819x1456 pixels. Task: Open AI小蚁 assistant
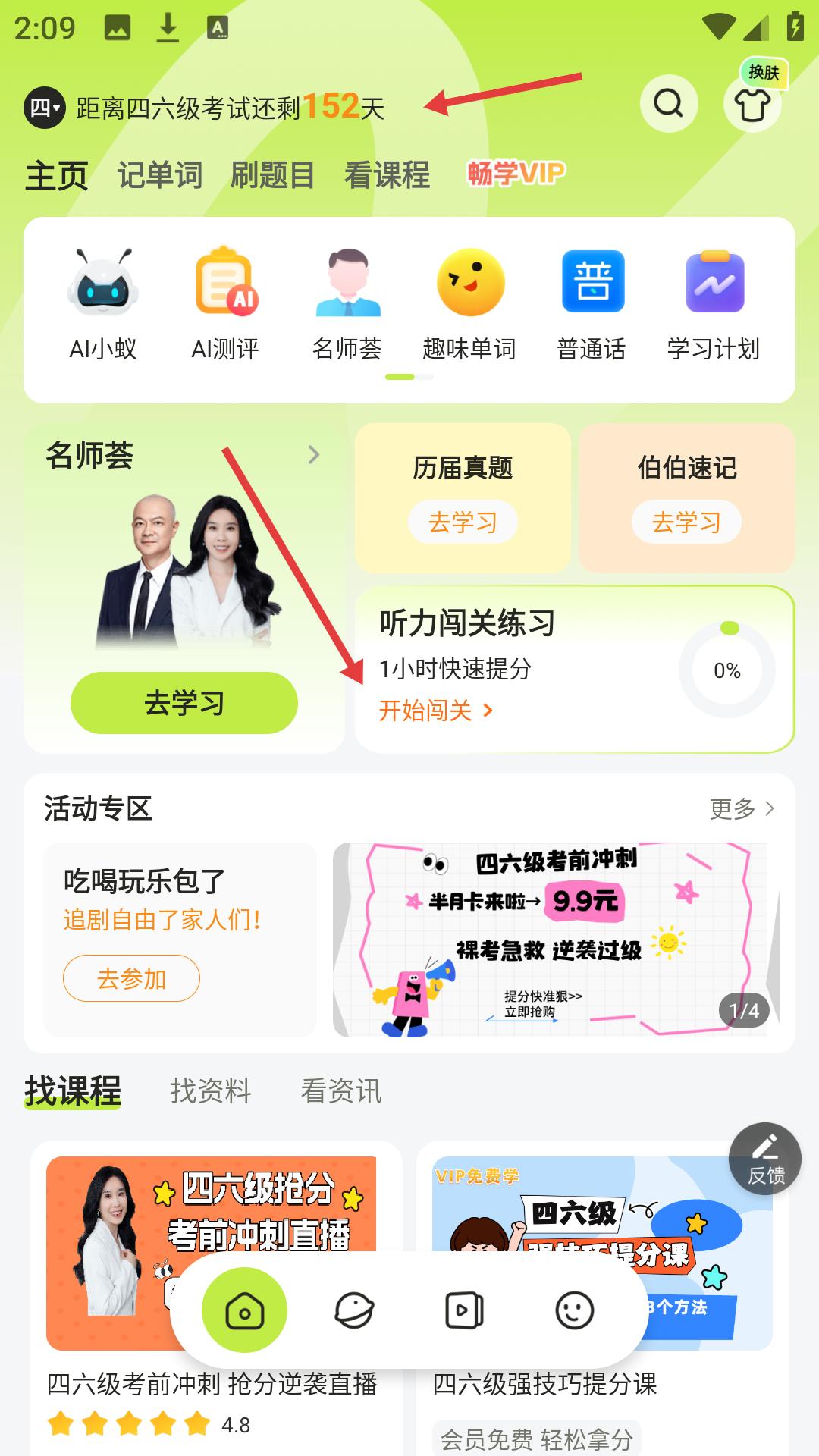103,304
